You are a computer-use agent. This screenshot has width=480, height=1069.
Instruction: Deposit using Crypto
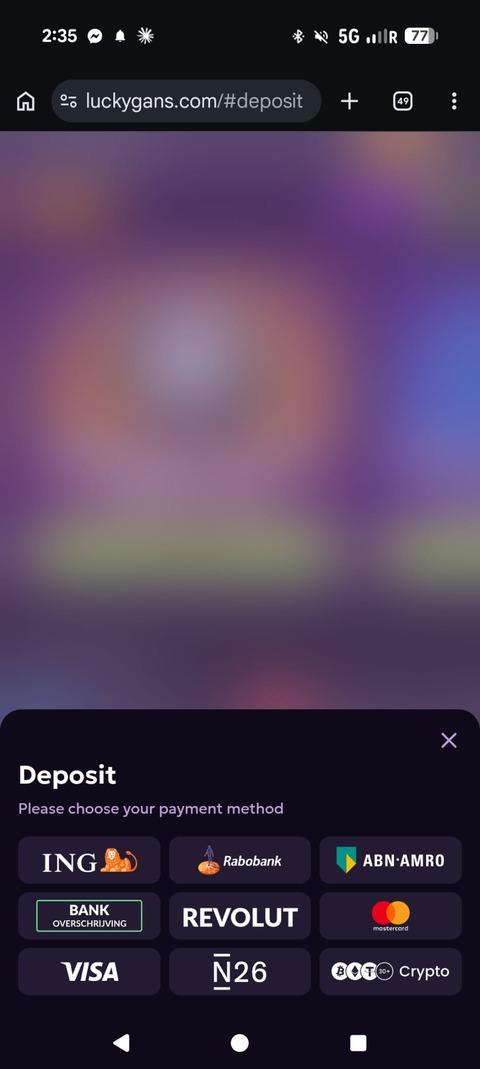[391, 972]
